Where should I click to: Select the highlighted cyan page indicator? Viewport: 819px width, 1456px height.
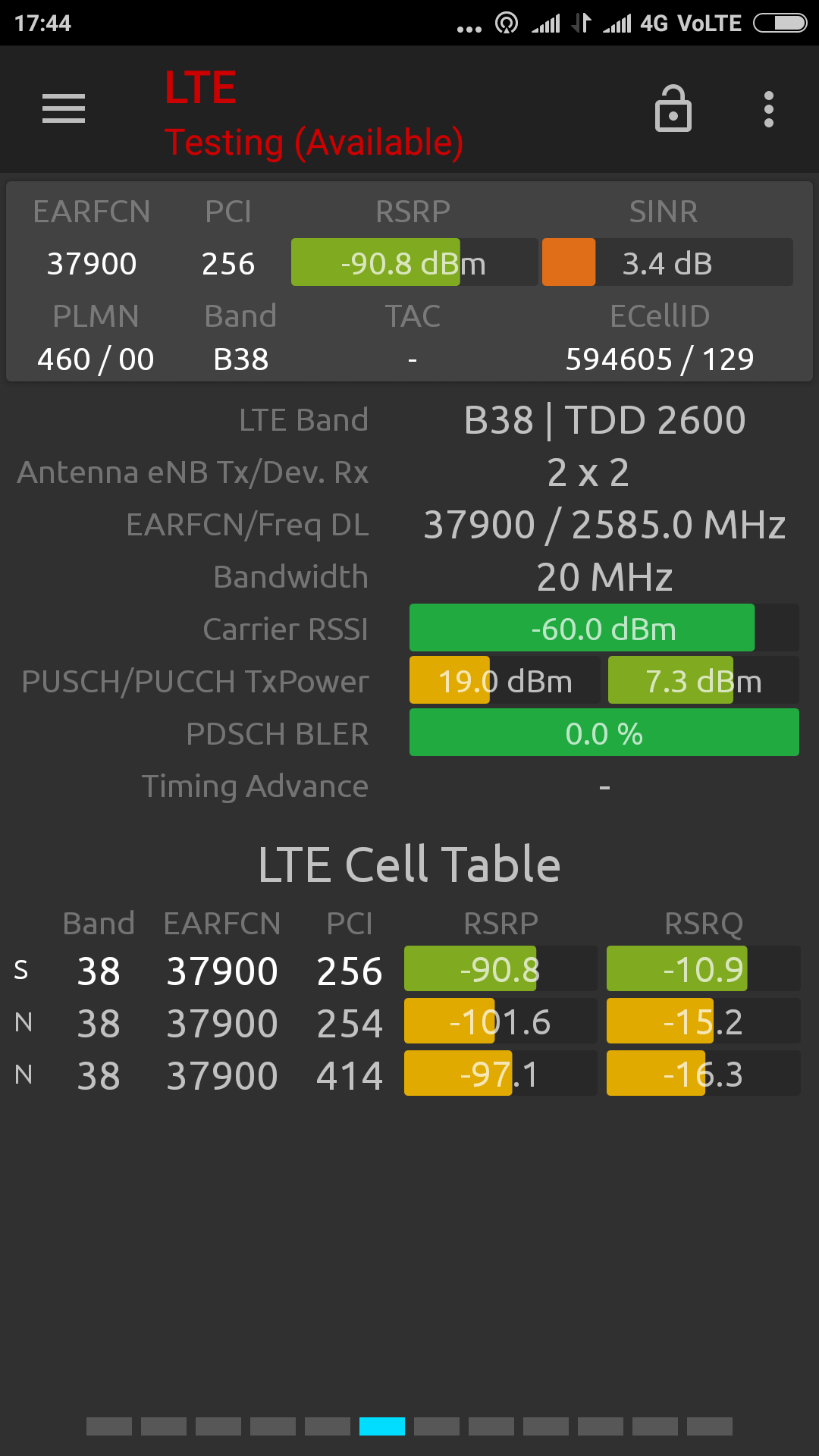(x=382, y=1426)
